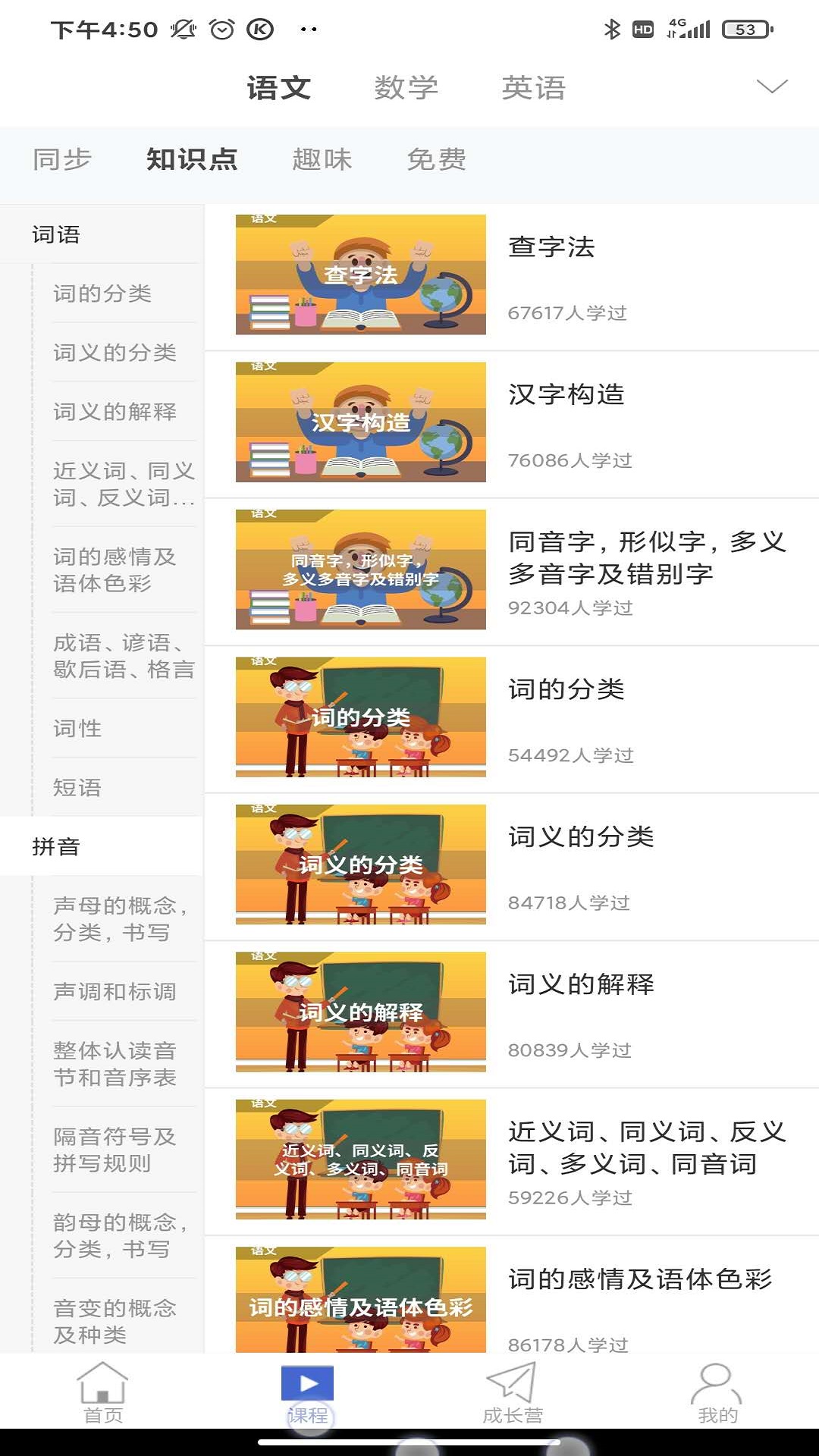The height and width of the screenshot is (1456, 819).
Task: Choose 词性 from the sidebar list
Action: tap(77, 729)
